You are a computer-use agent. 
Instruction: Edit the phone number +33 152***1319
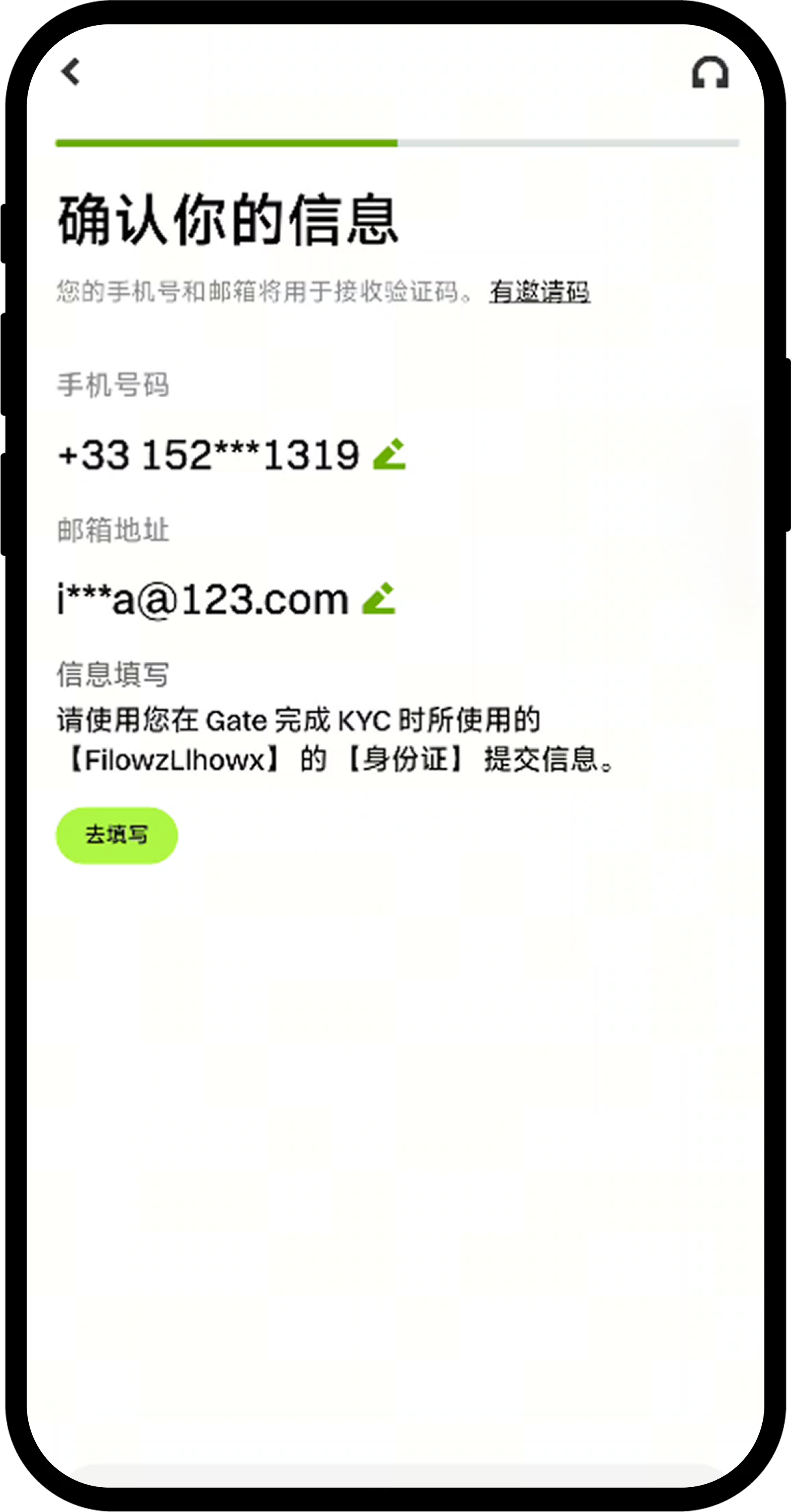point(390,454)
